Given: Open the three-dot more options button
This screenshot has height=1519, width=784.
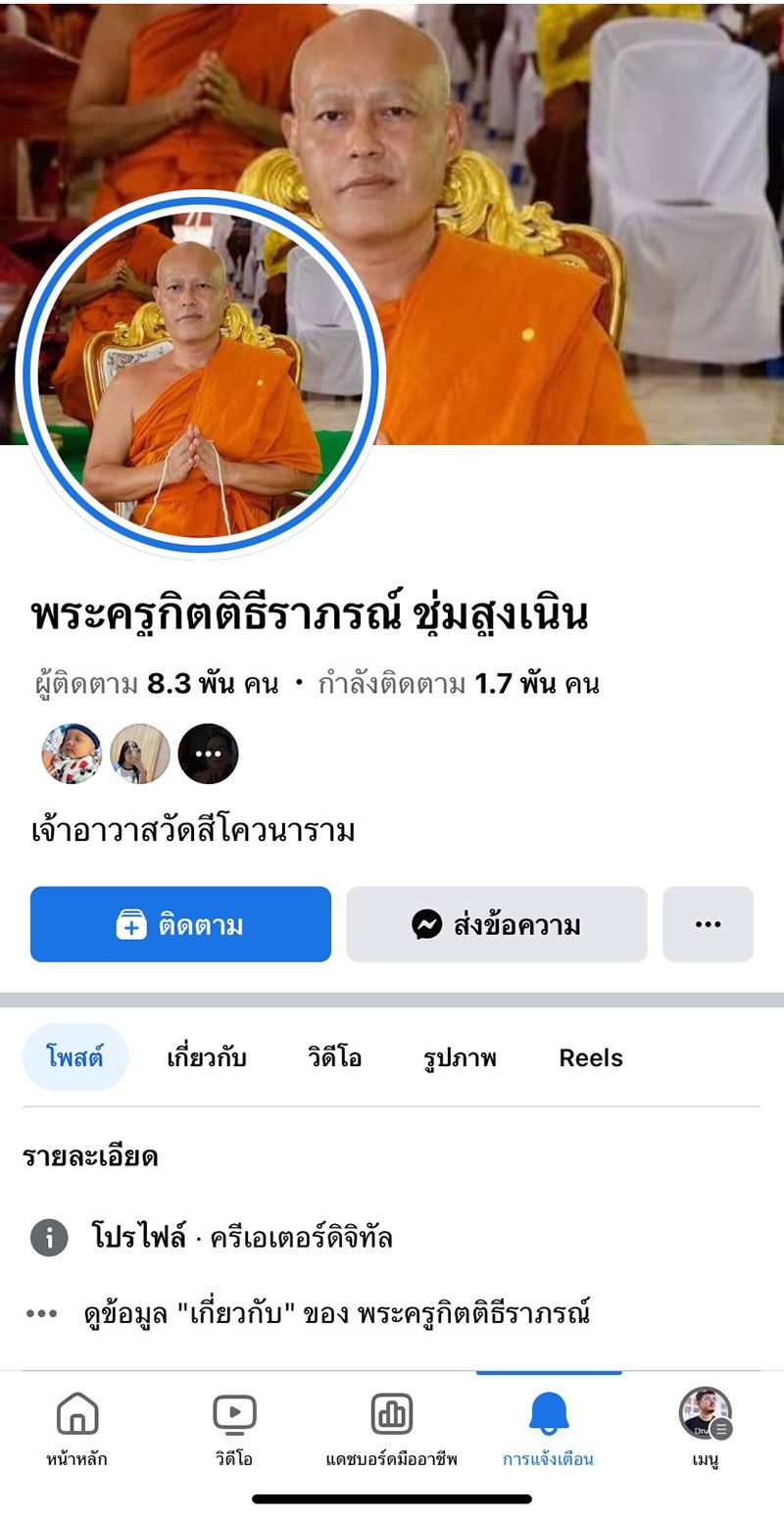Looking at the screenshot, I should point(708,924).
